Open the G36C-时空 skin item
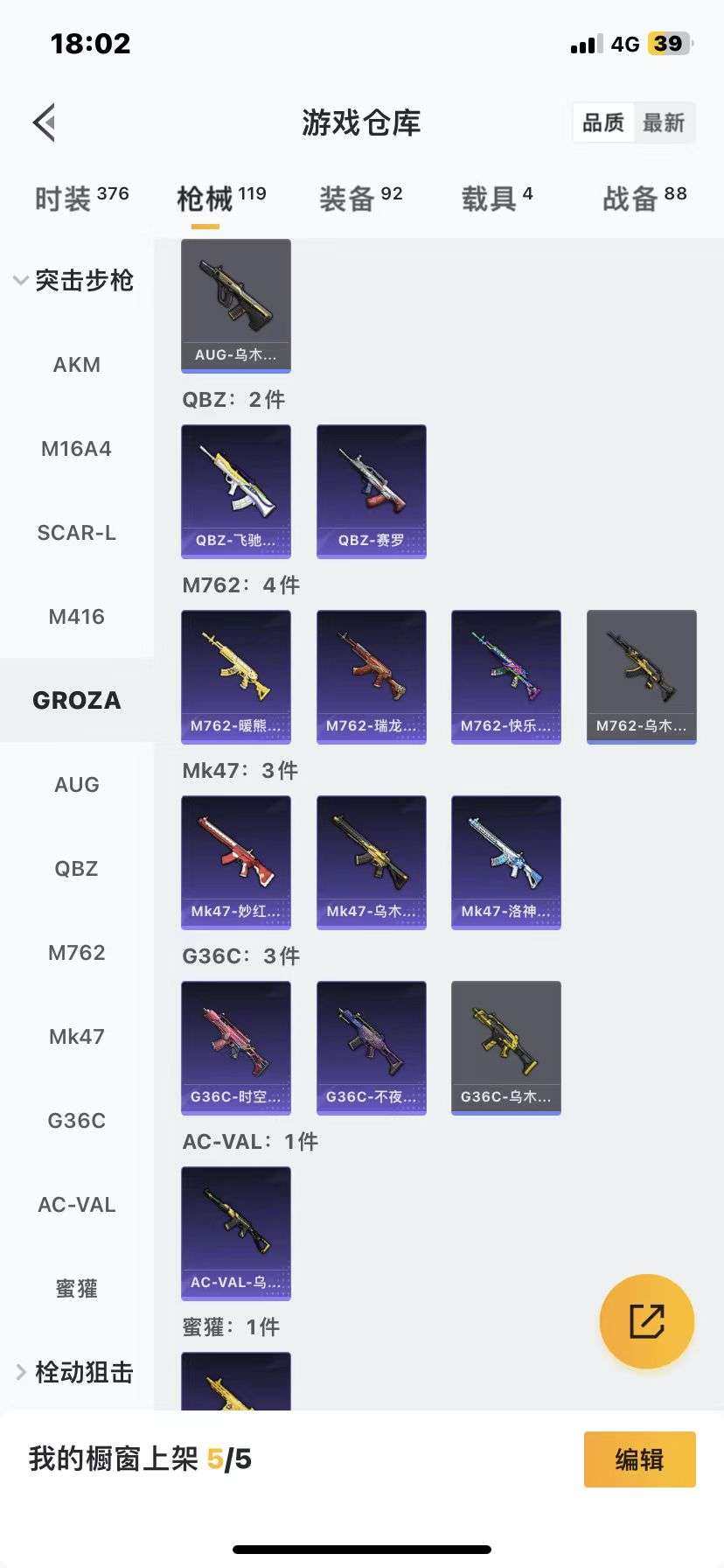This screenshot has width=724, height=1568. [x=236, y=1047]
